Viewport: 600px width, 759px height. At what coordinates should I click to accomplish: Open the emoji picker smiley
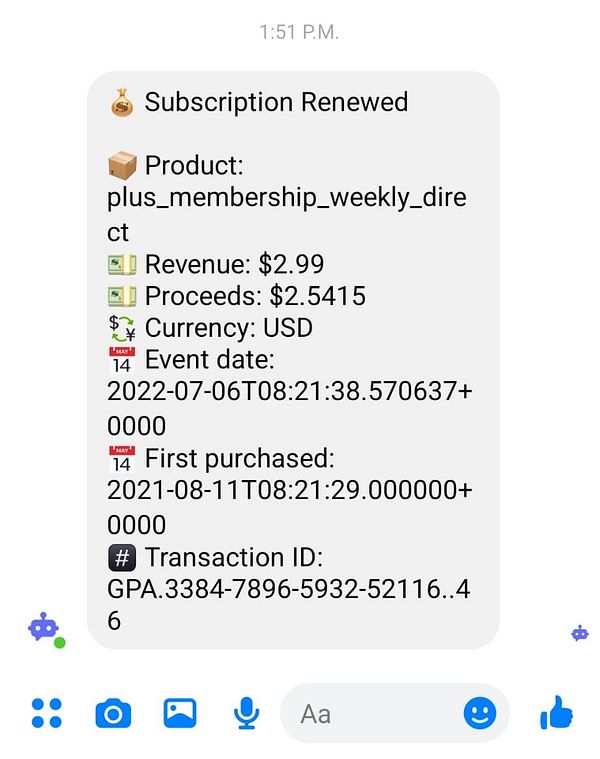pos(480,713)
